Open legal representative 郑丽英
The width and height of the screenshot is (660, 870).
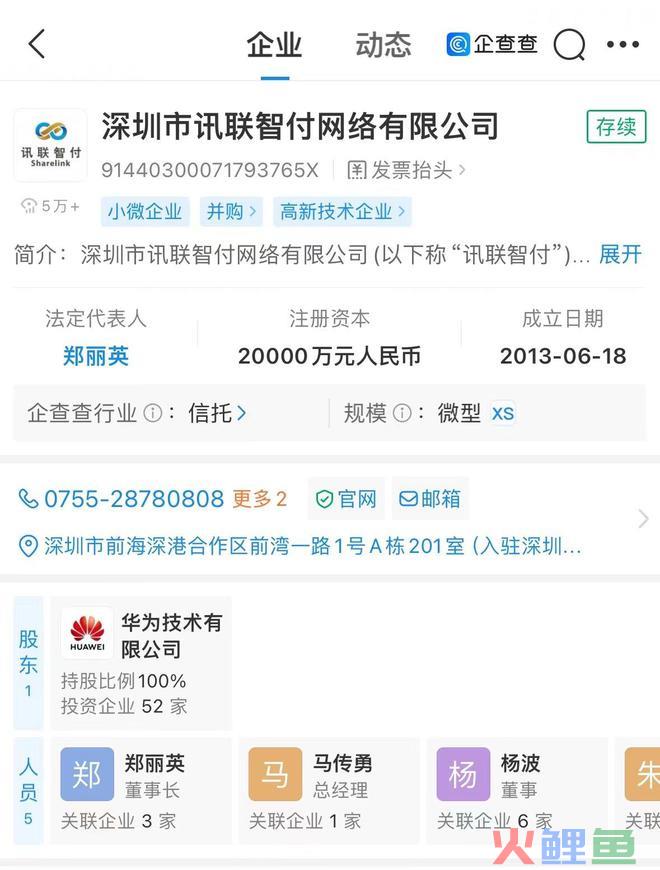click(x=96, y=356)
